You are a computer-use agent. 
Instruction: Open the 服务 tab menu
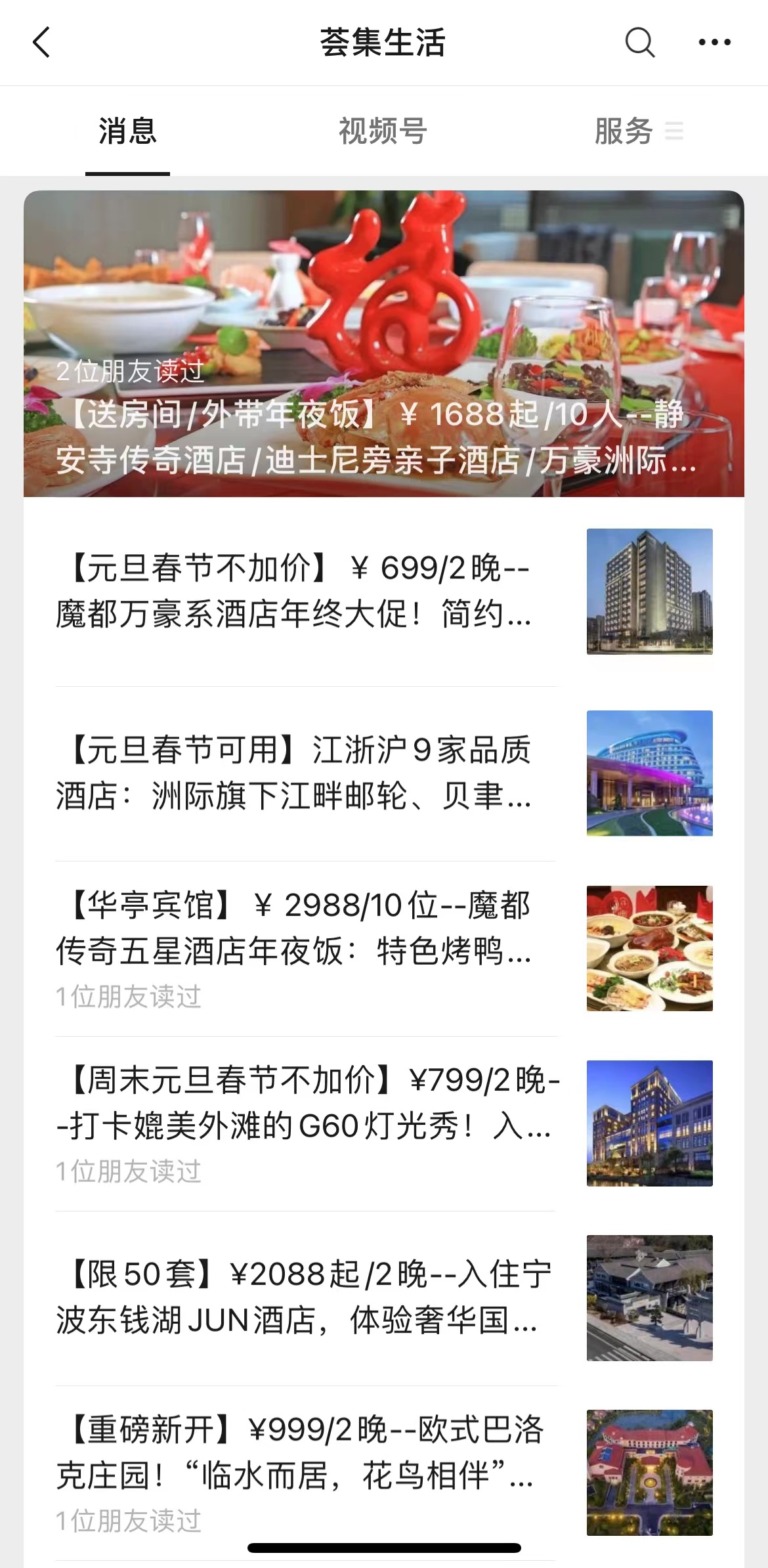[637, 131]
